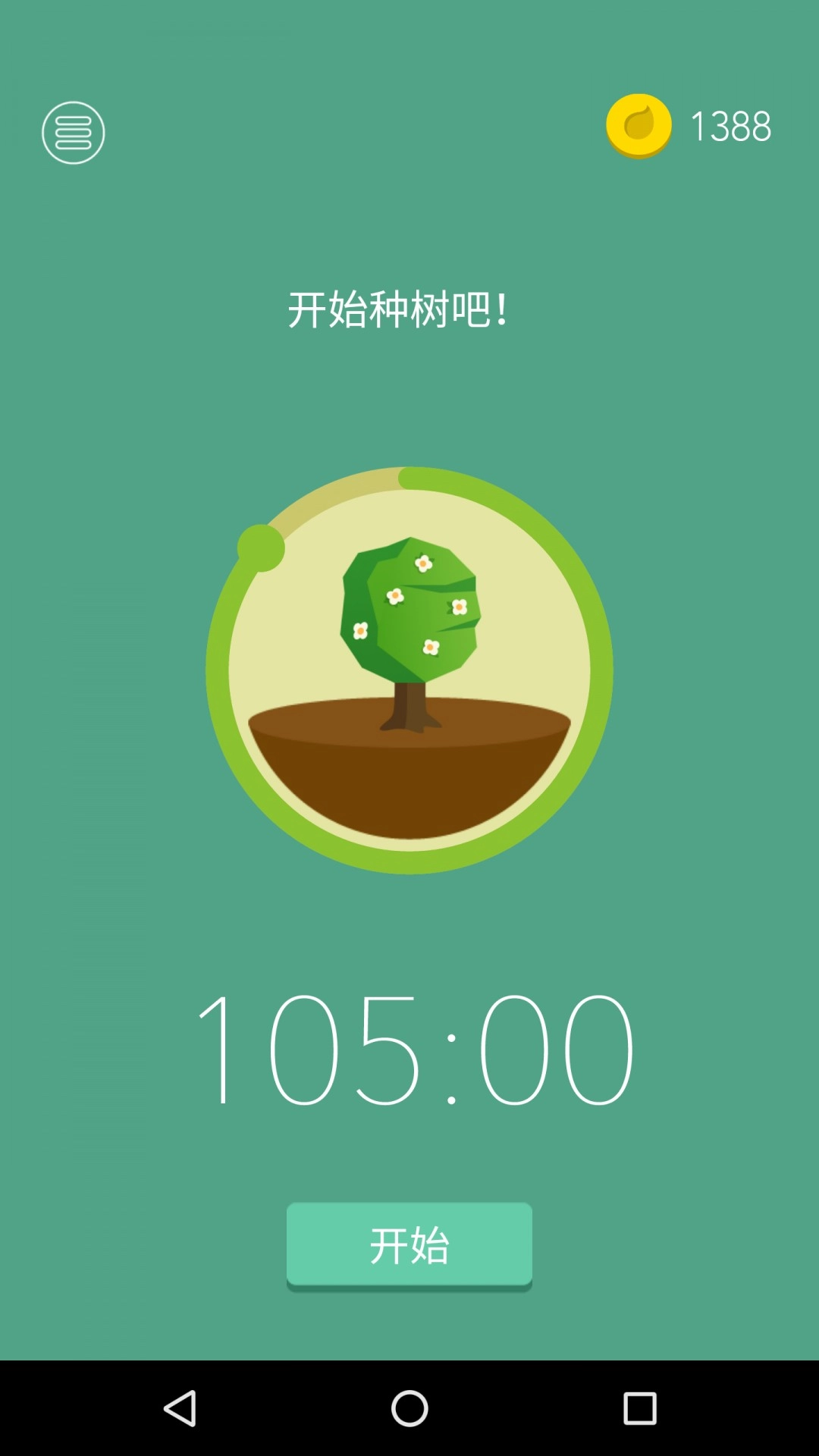
Task: Tap the 开始 button to start planting
Action: pos(409,1245)
